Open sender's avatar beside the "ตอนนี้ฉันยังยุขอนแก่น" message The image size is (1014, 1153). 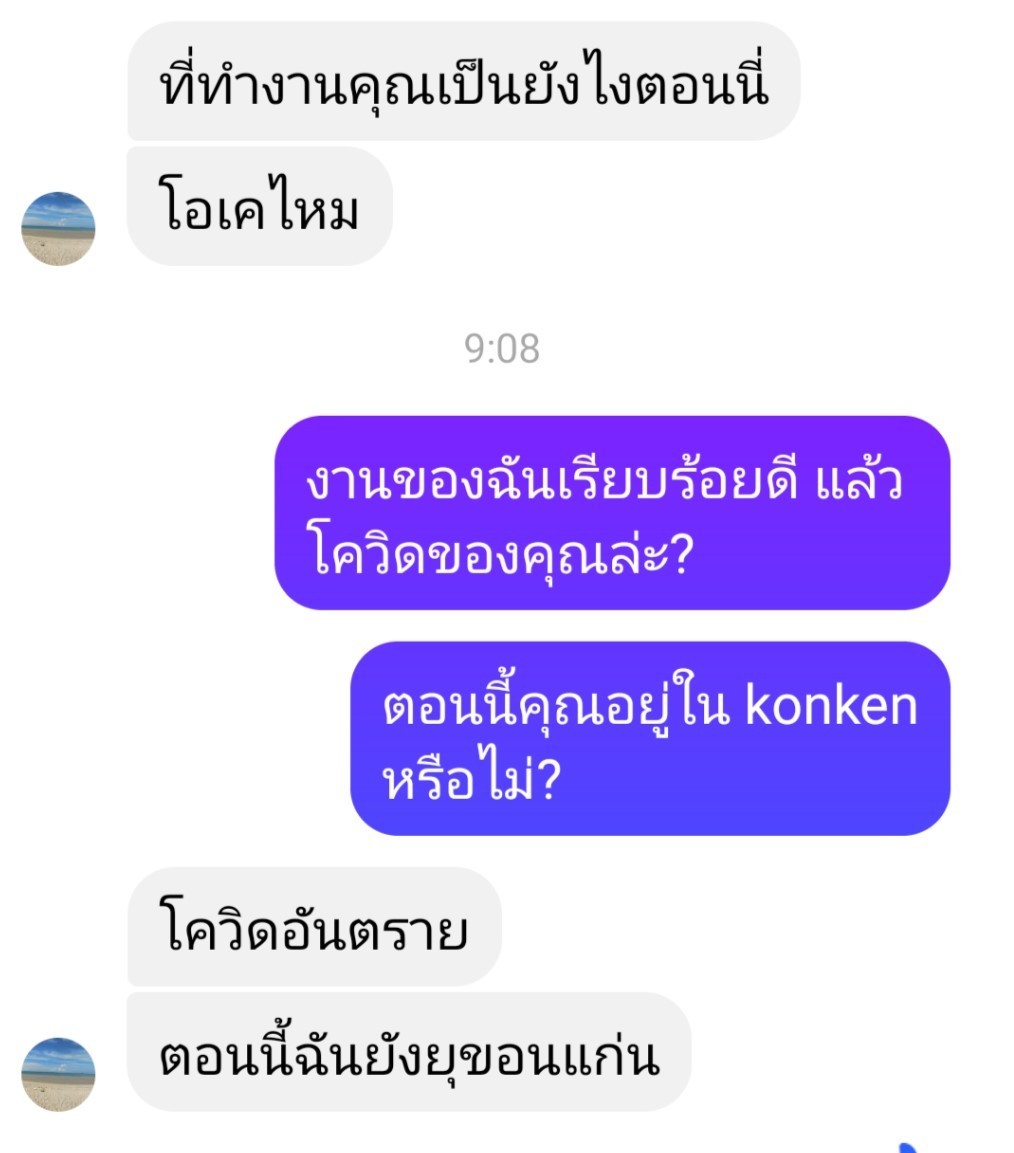click(58, 1074)
